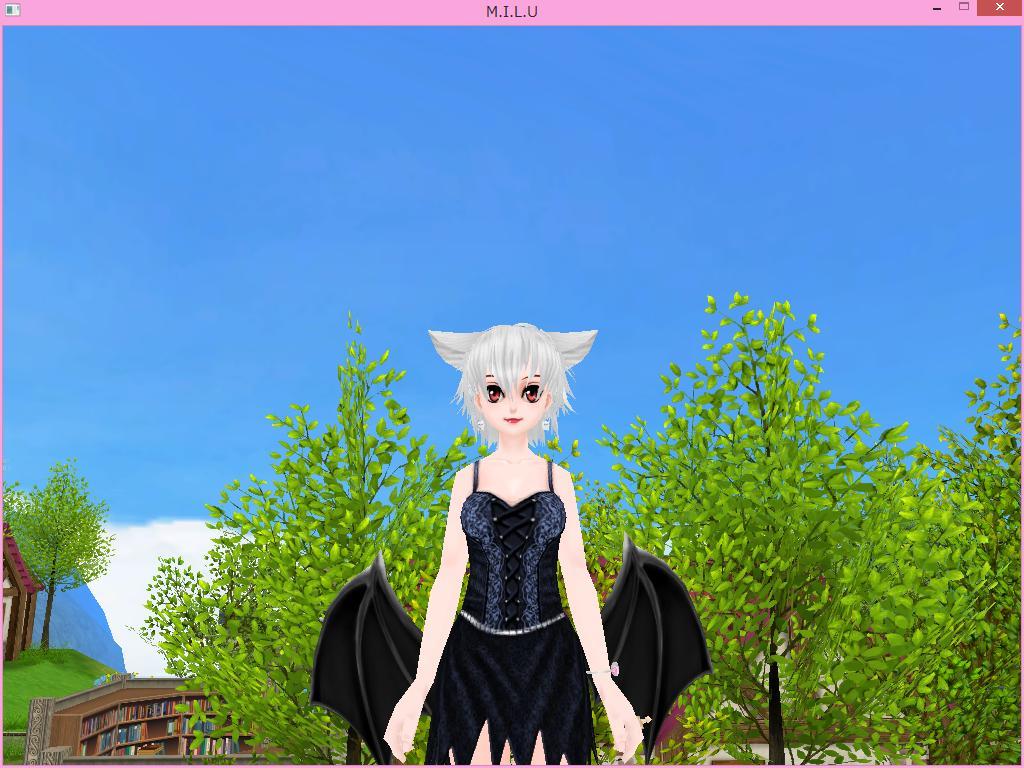Screen dimensions: 1024x768
Task: Minimize the M.I.L.U window
Action: click(937, 9)
